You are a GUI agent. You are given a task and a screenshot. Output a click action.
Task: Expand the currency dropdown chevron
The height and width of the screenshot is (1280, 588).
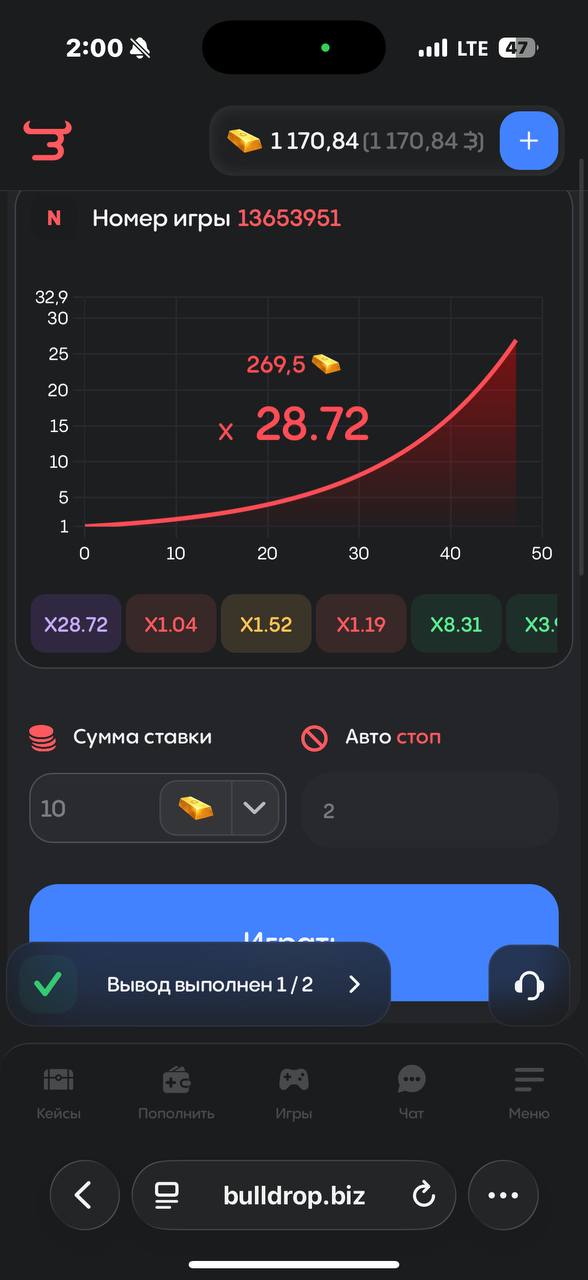[x=254, y=808]
